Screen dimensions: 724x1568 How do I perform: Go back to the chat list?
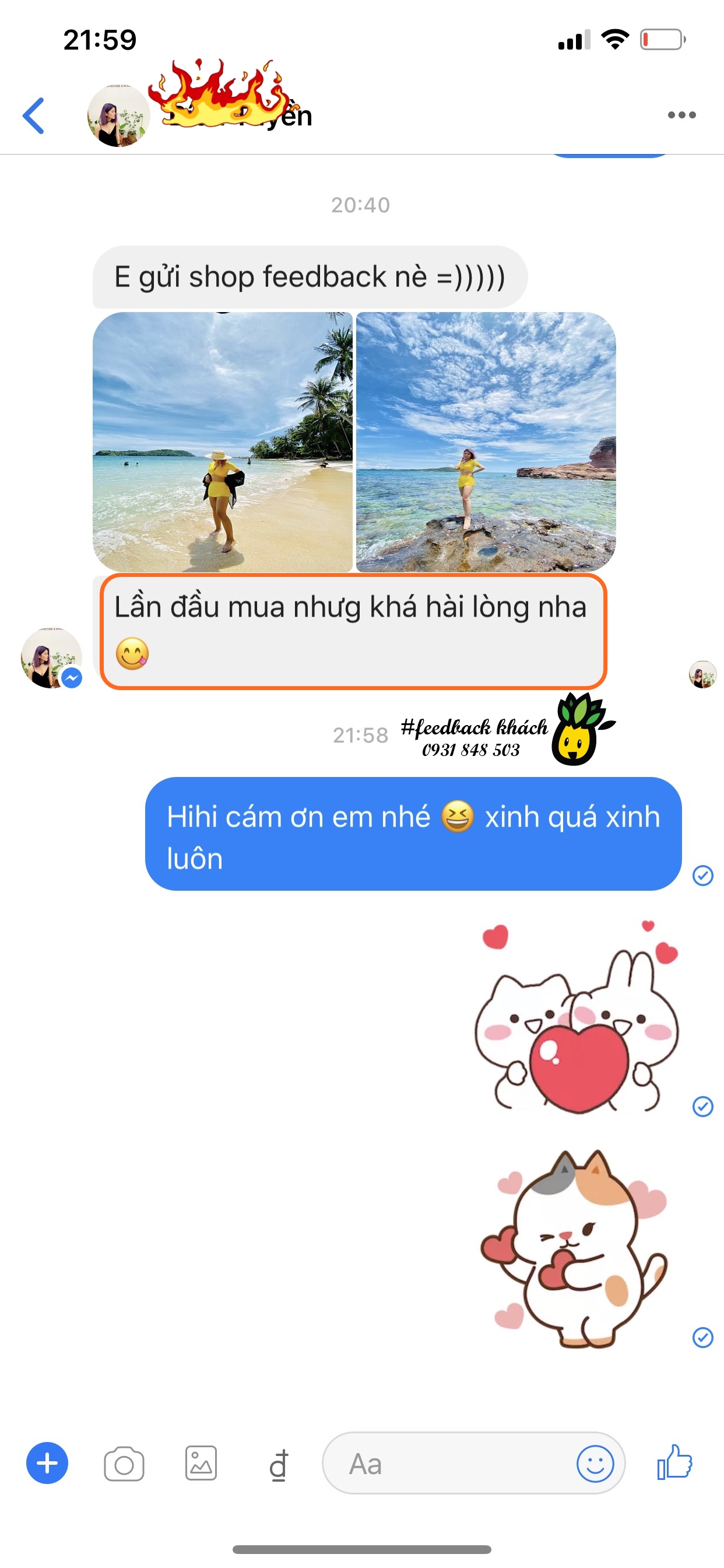click(34, 115)
